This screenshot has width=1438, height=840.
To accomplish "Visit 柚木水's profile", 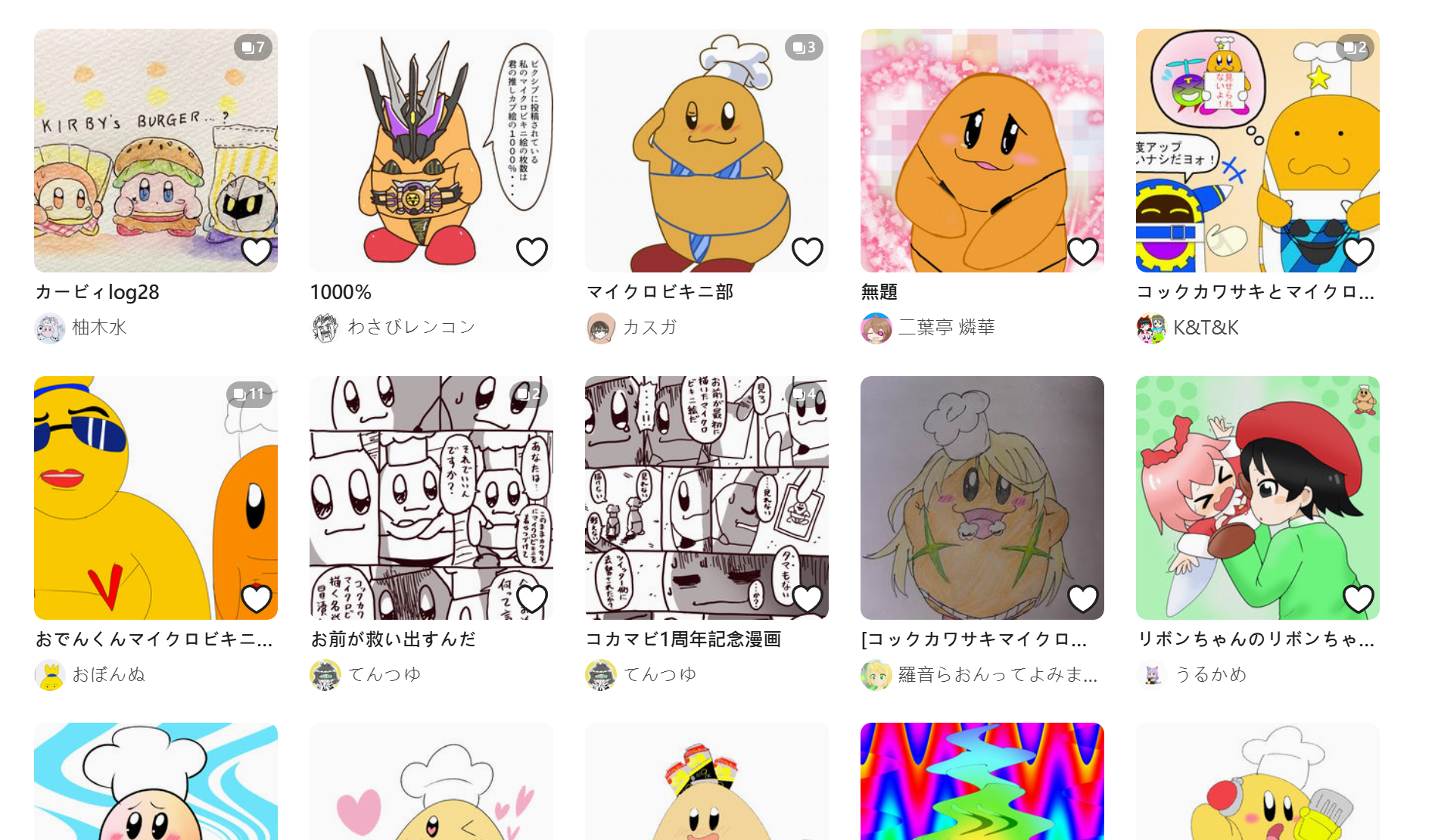I will tap(98, 328).
